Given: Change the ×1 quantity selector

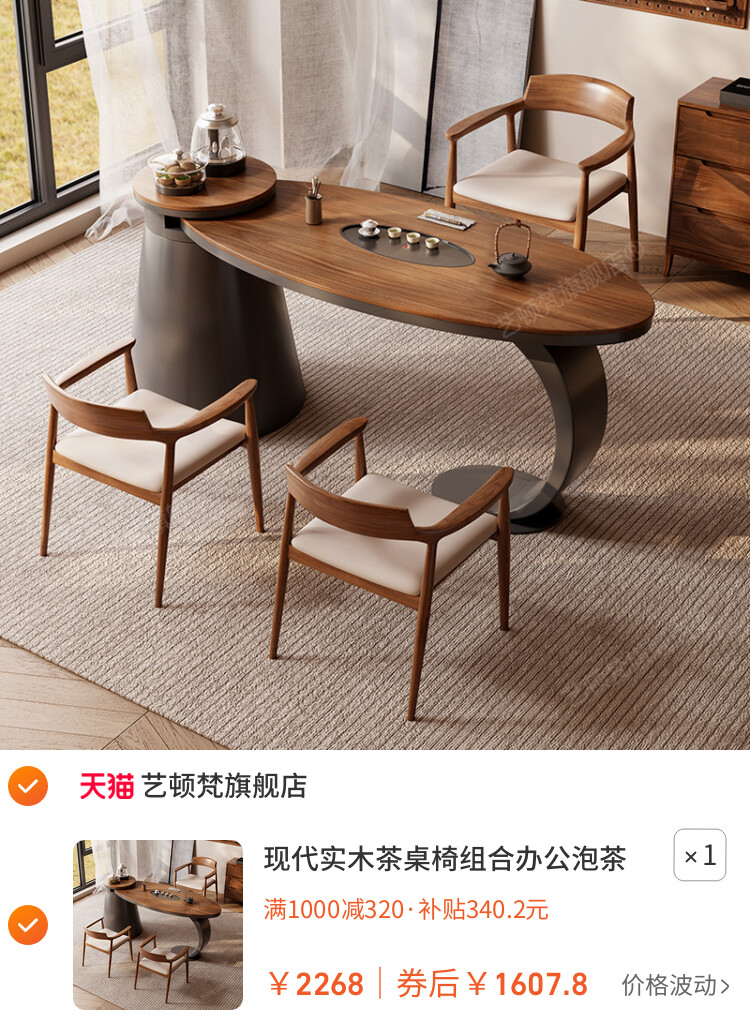Looking at the screenshot, I should point(699,855).
